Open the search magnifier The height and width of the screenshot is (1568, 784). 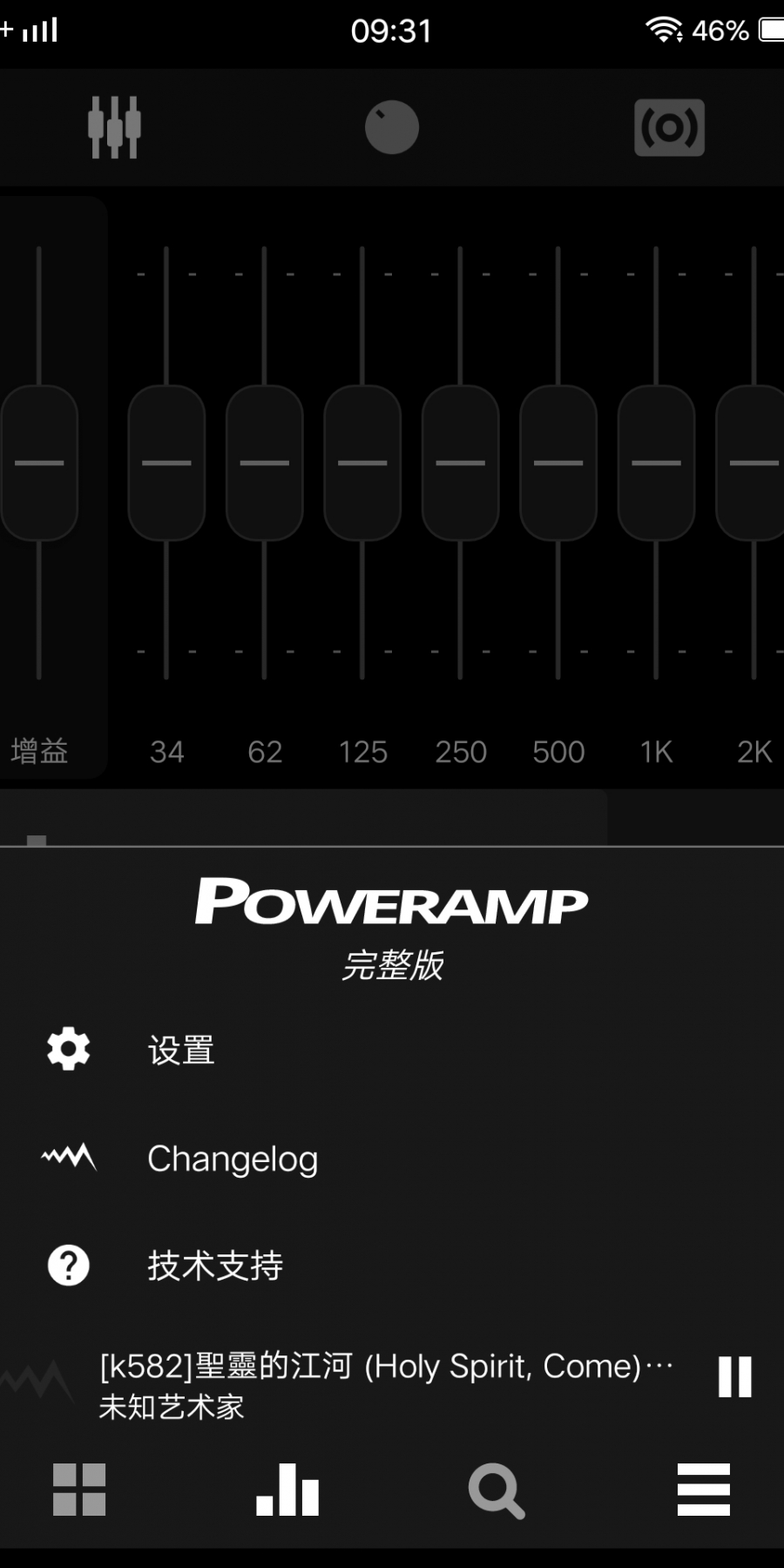(496, 1491)
